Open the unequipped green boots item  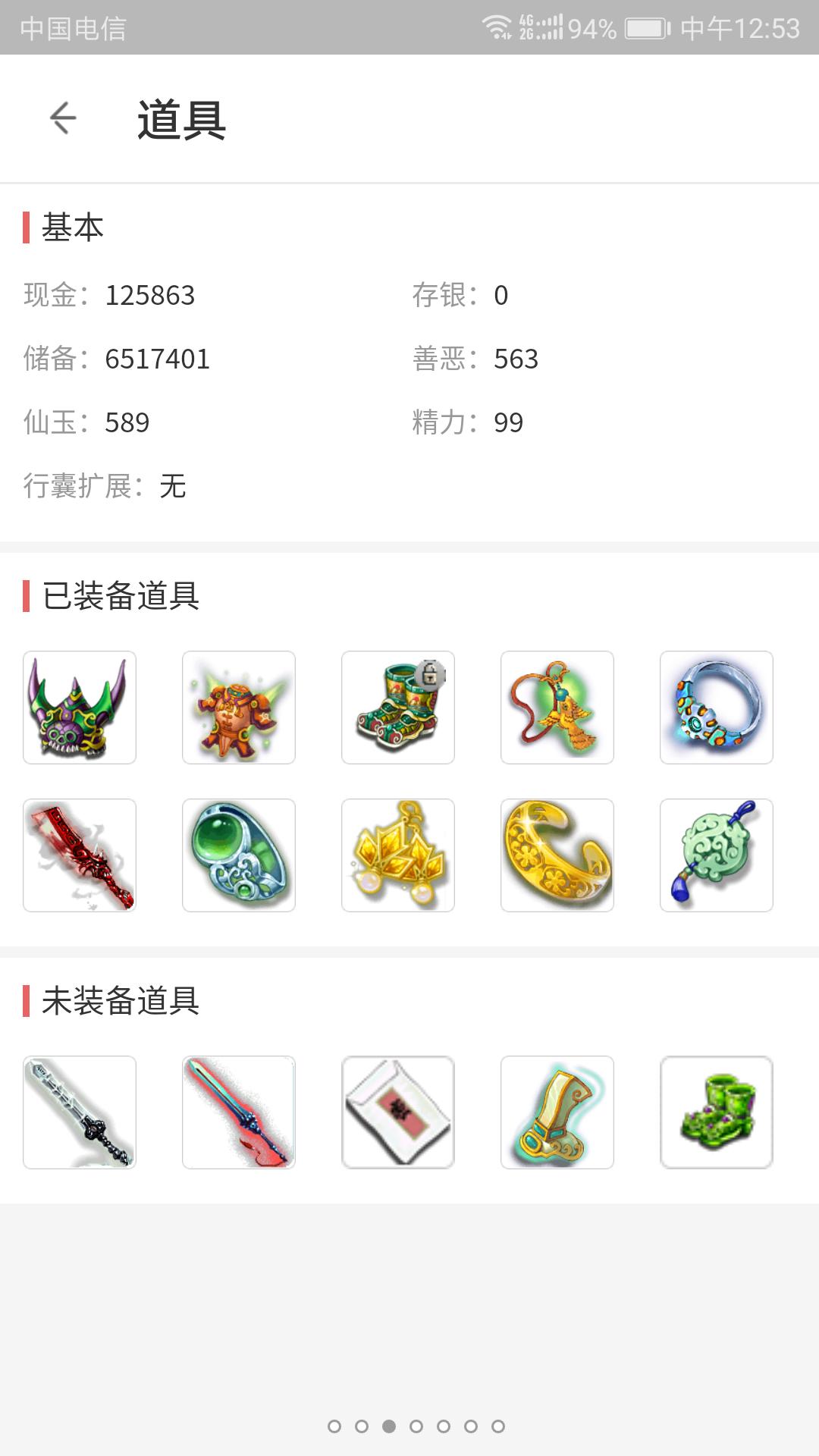[717, 1112]
